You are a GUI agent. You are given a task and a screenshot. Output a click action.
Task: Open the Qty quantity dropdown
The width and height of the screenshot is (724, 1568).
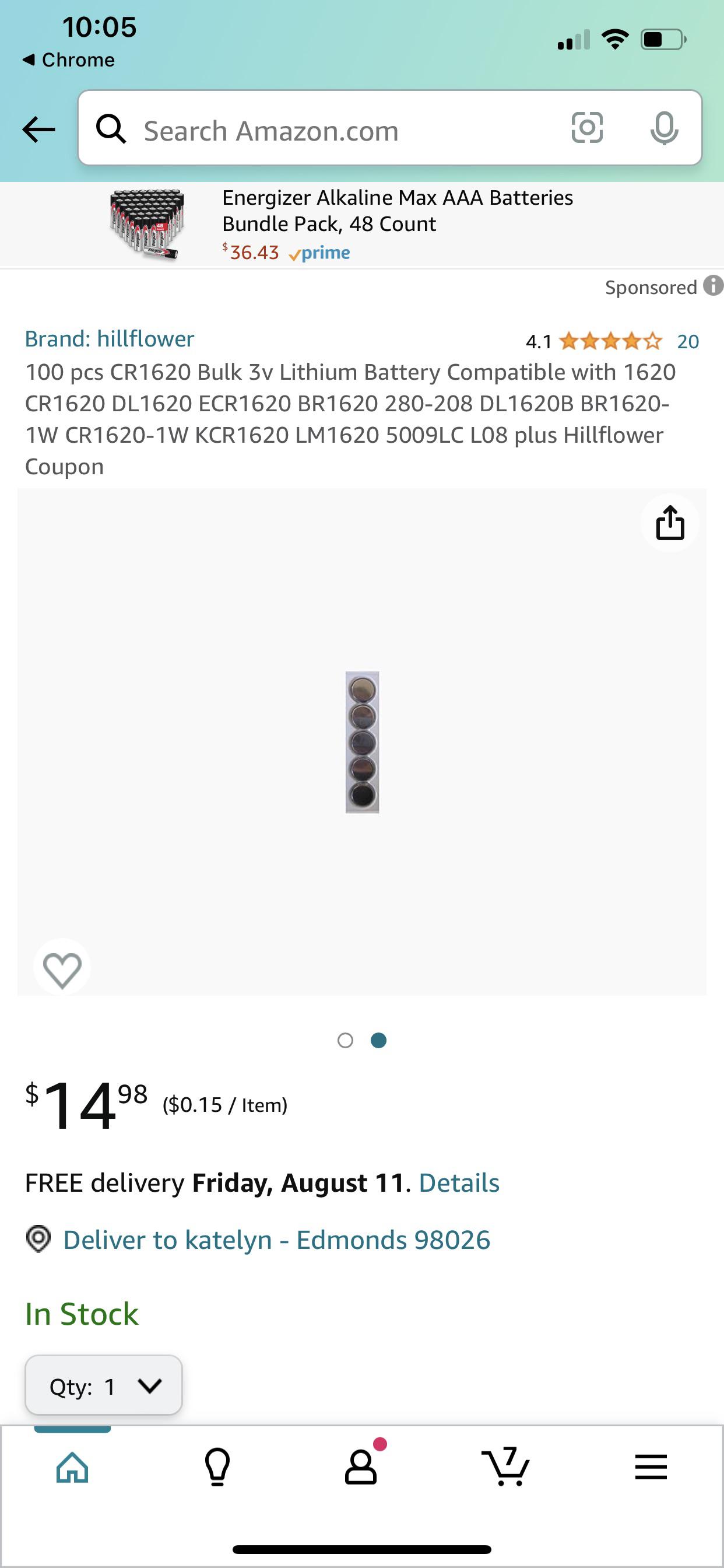103,1386
